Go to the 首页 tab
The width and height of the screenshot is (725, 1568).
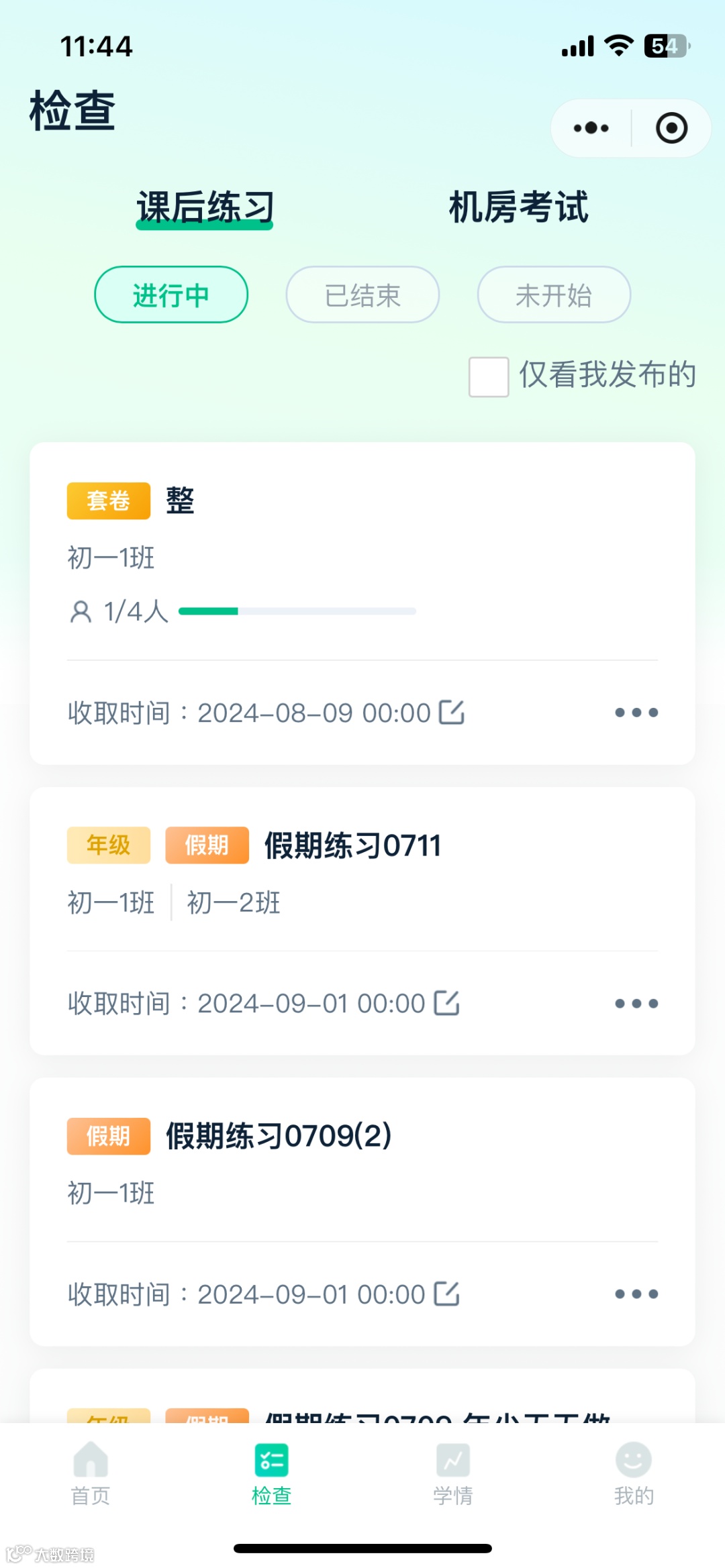[x=91, y=1473]
